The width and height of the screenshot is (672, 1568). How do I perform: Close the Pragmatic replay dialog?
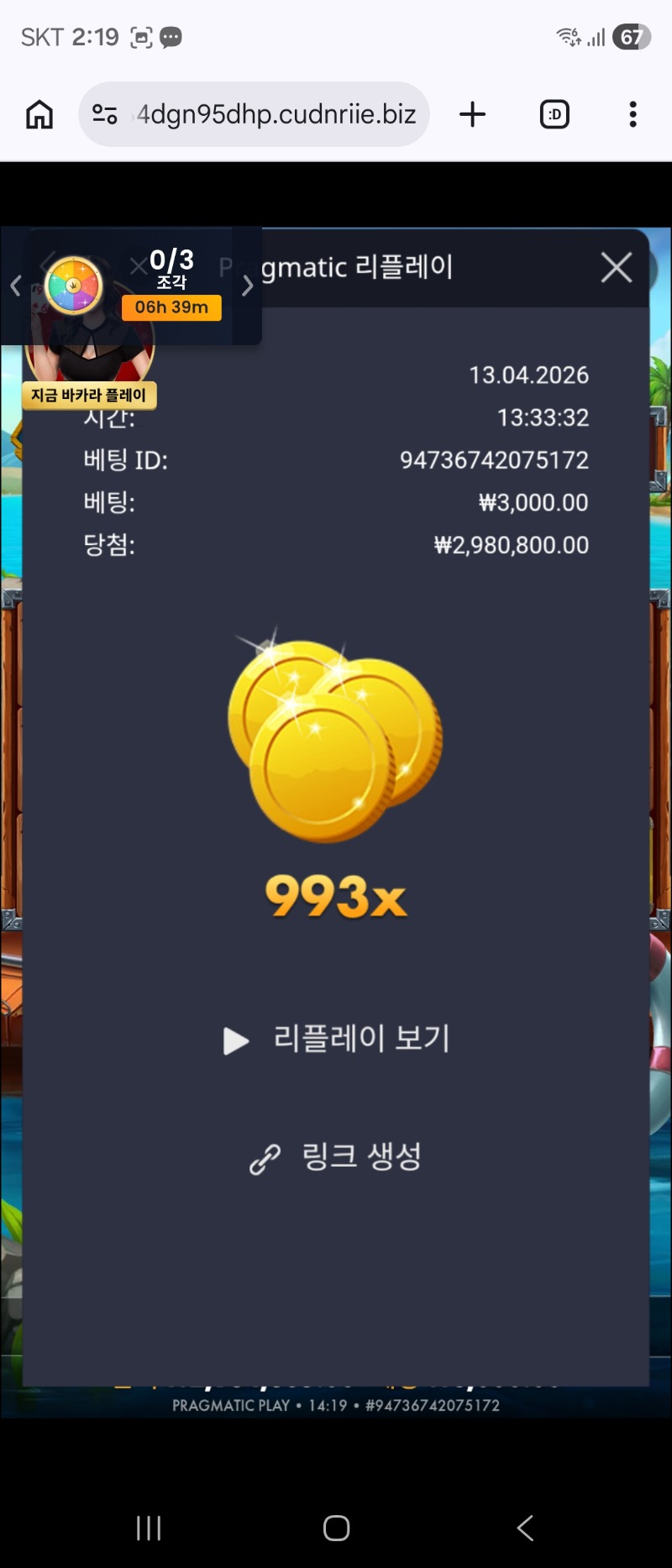point(617,268)
